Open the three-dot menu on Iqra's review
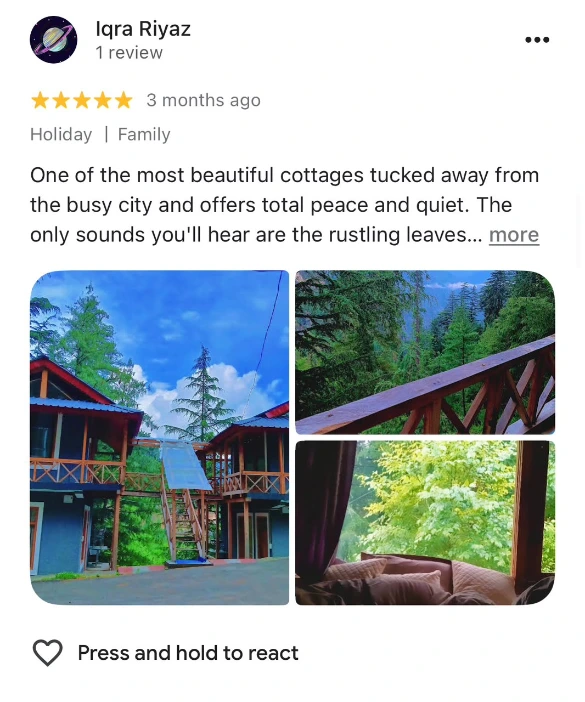 (x=537, y=40)
